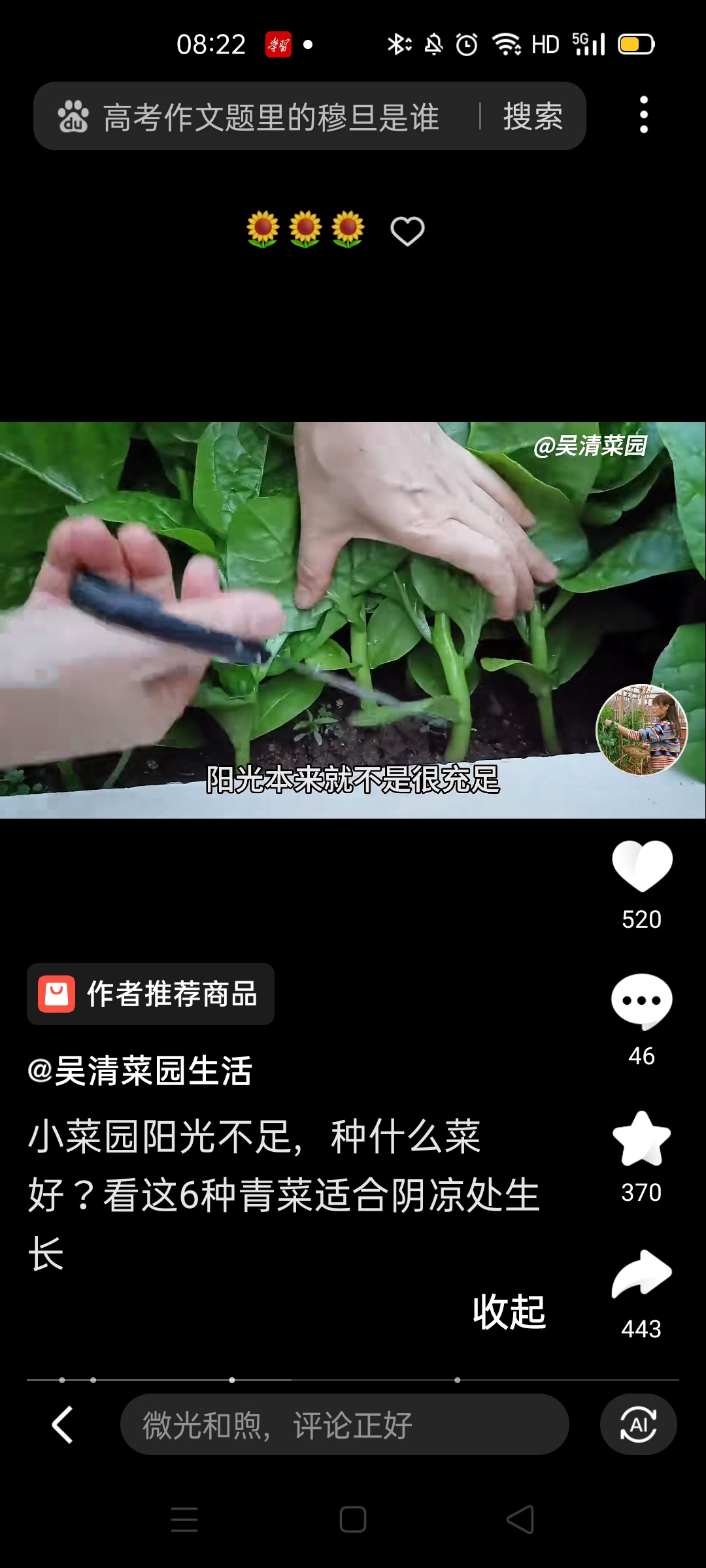Like the video with the heart icon

(x=641, y=866)
